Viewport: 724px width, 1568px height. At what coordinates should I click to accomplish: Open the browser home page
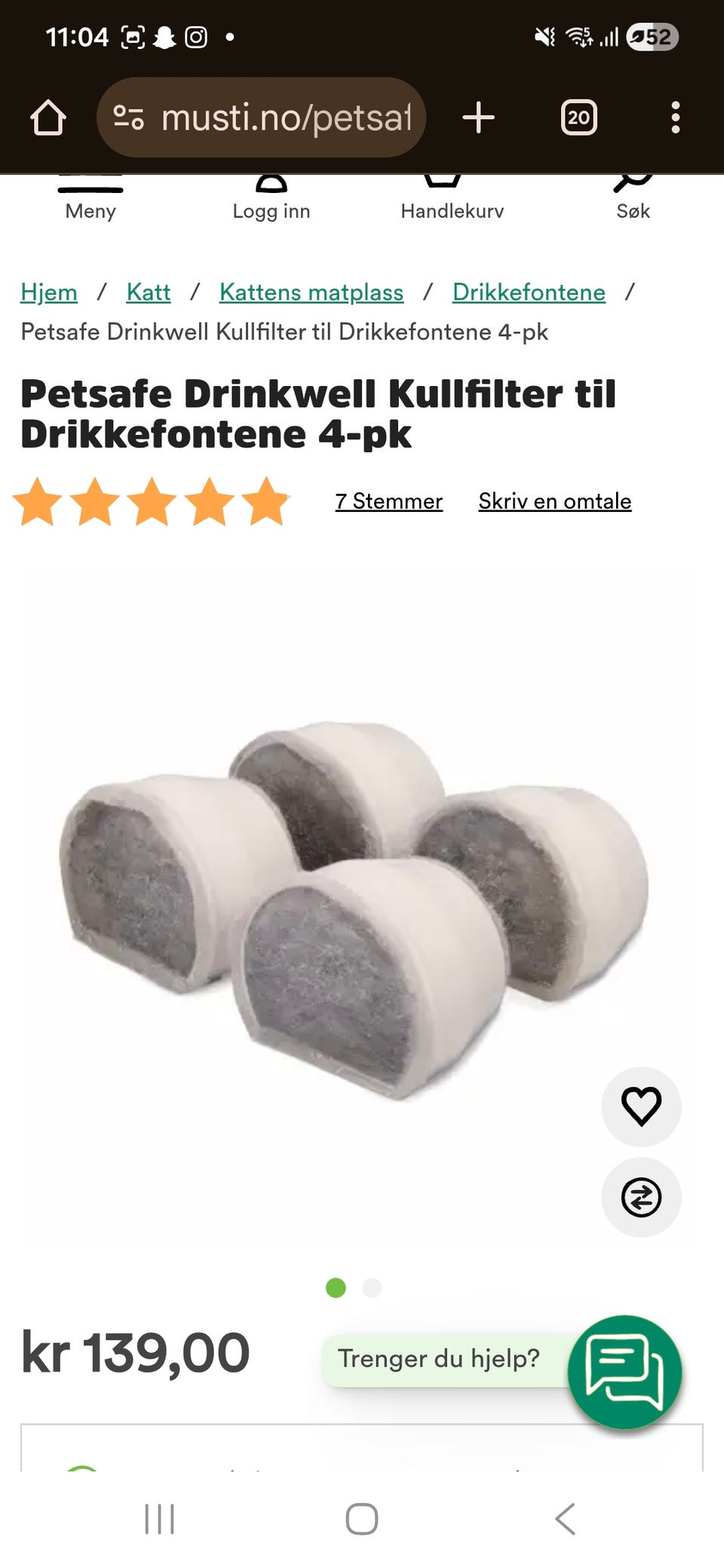pyautogui.click(x=48, y=118)
